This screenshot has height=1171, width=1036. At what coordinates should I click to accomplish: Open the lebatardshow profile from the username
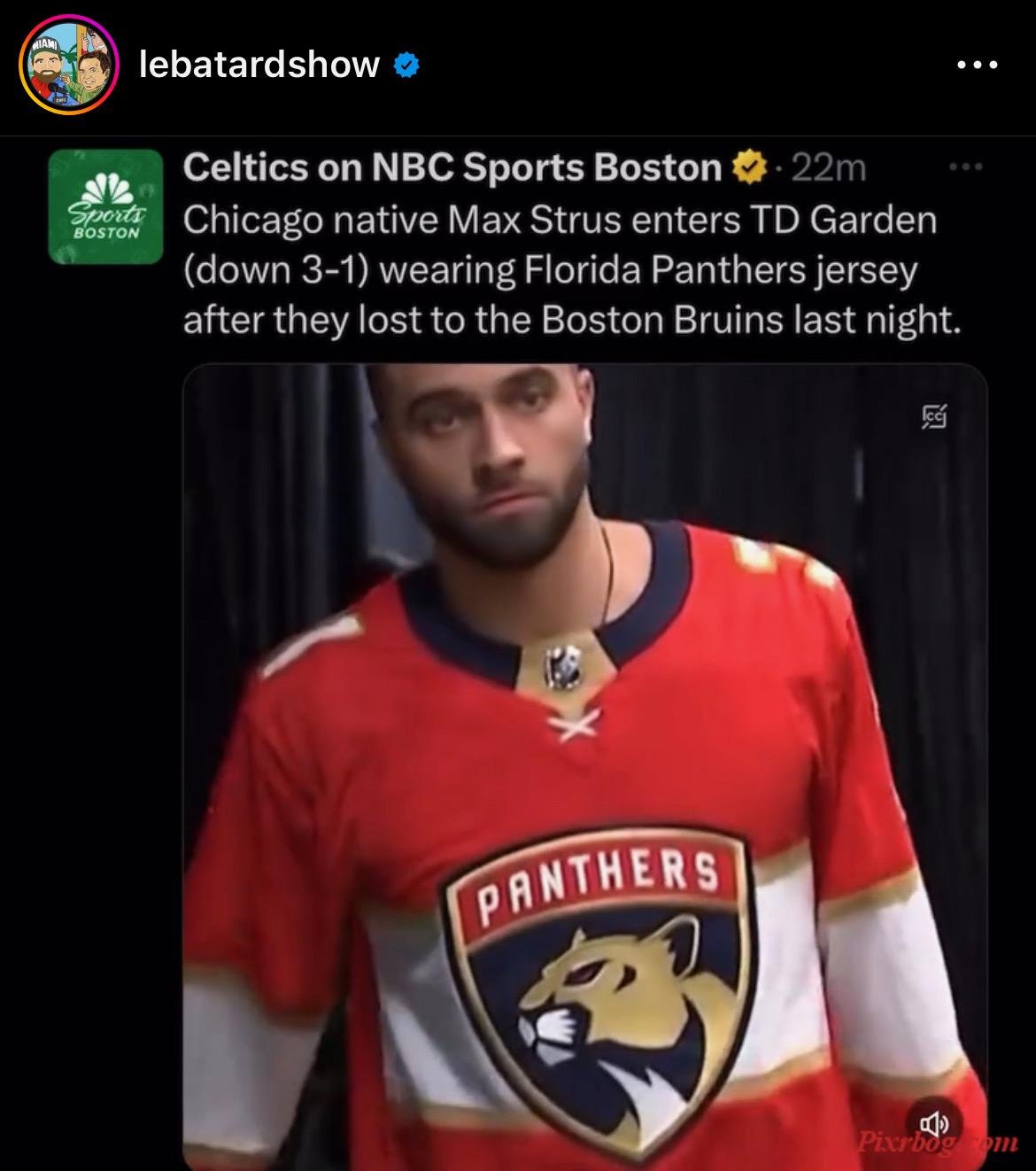coord(259,65)
